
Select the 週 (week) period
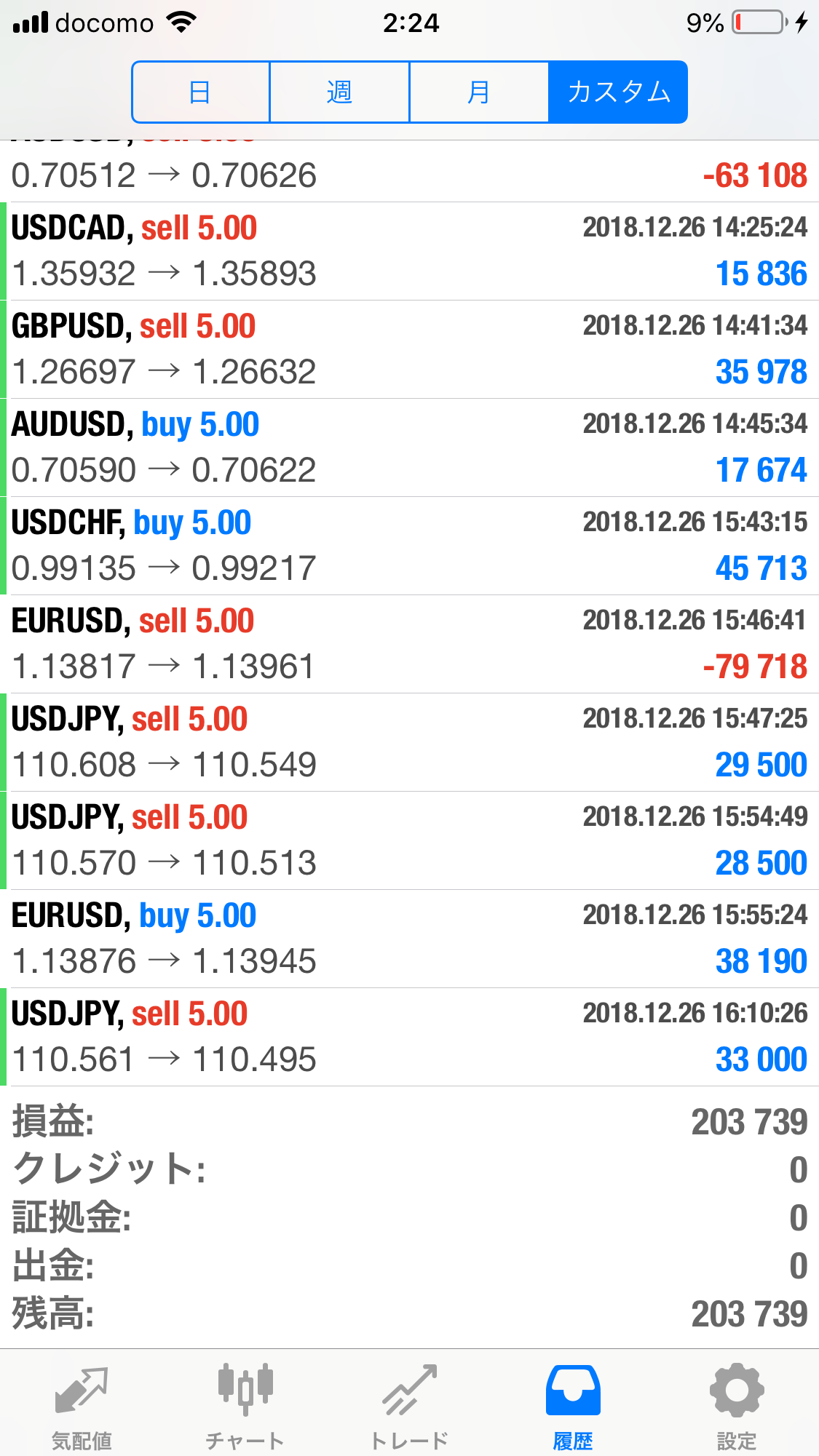[339, 92]
